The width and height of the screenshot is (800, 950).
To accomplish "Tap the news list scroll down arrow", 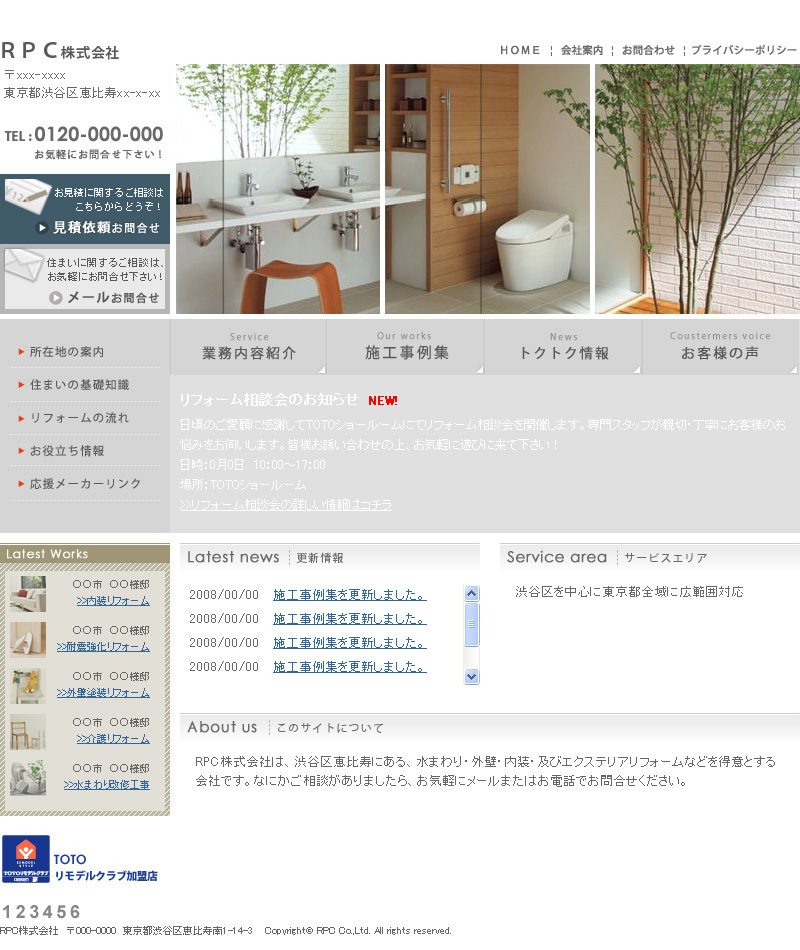I will (x=472, y=677).
